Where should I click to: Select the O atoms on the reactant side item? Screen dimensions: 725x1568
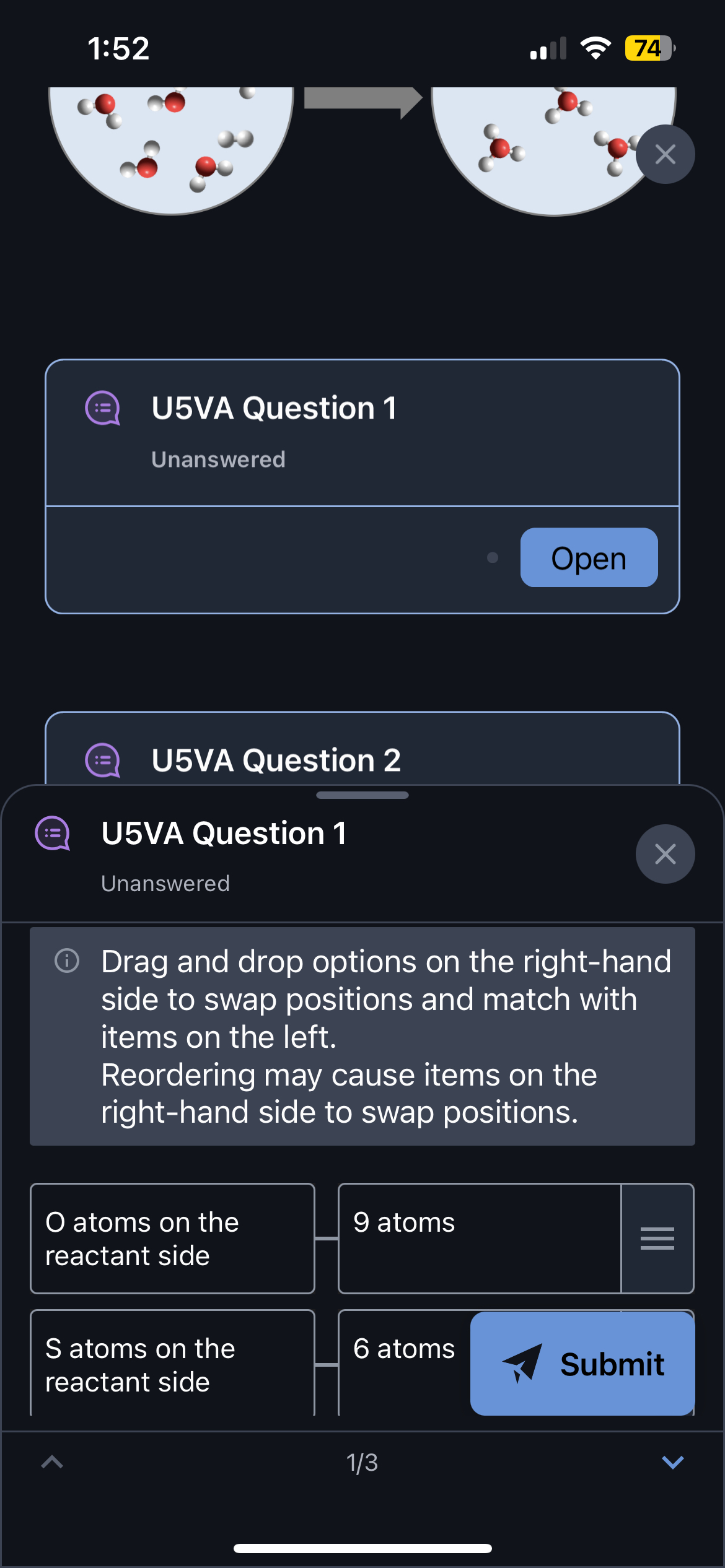pos(173,1239)
